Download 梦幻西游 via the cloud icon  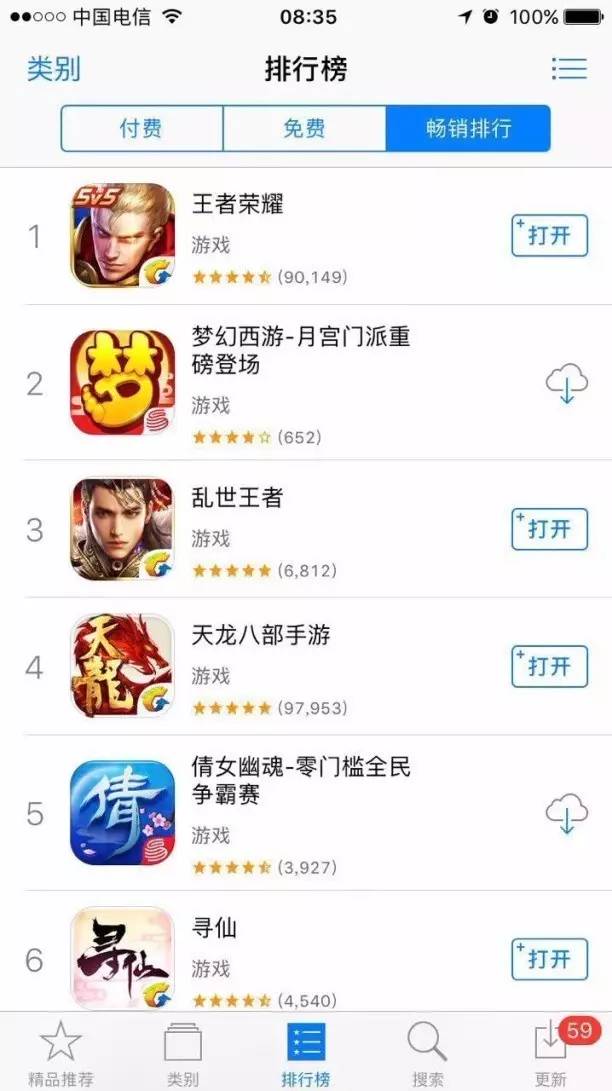coord(566,384)
